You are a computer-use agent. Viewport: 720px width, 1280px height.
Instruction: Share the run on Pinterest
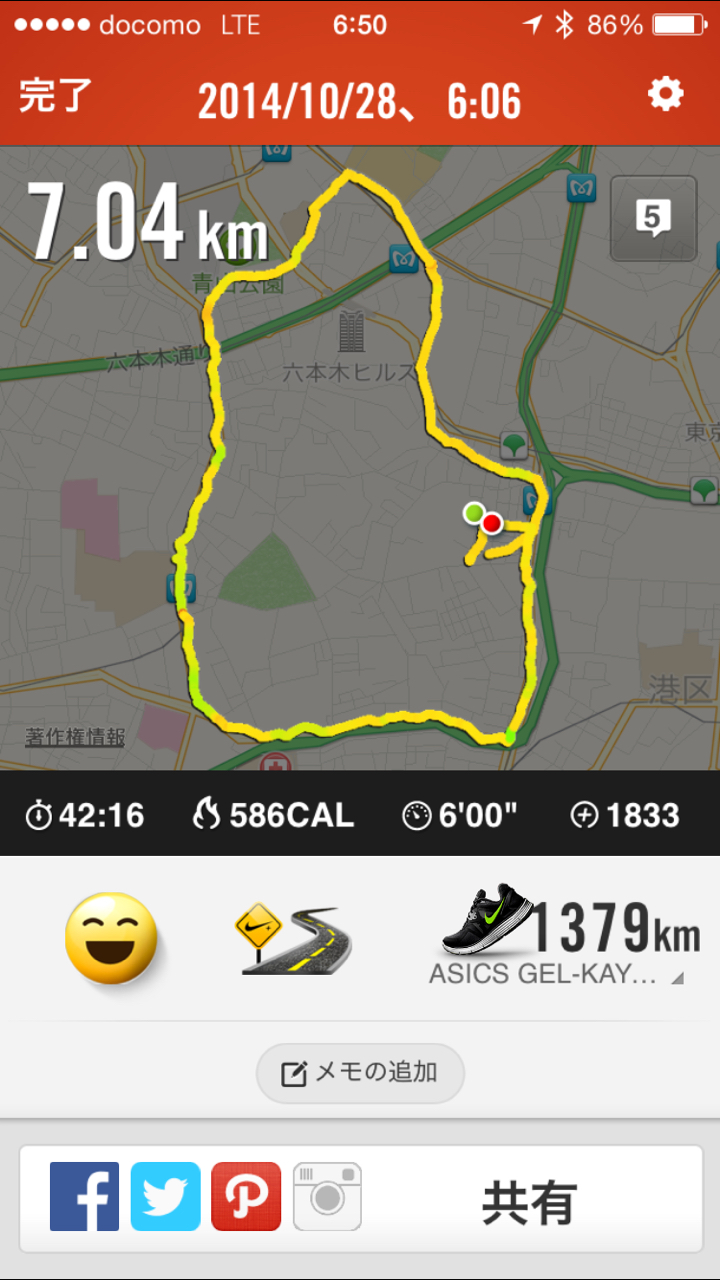click(246, 1196)
